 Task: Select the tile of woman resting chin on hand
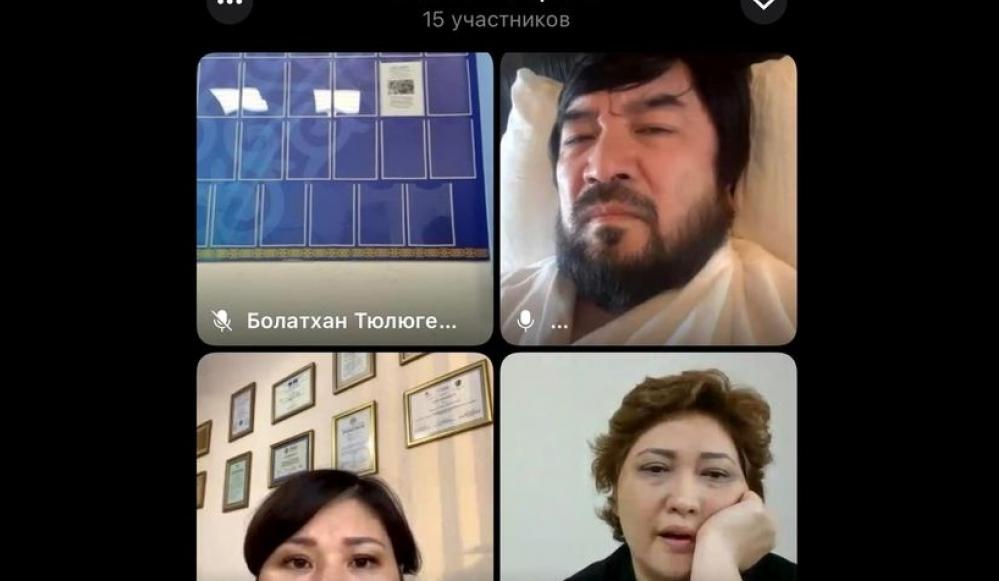click(648, 465)
